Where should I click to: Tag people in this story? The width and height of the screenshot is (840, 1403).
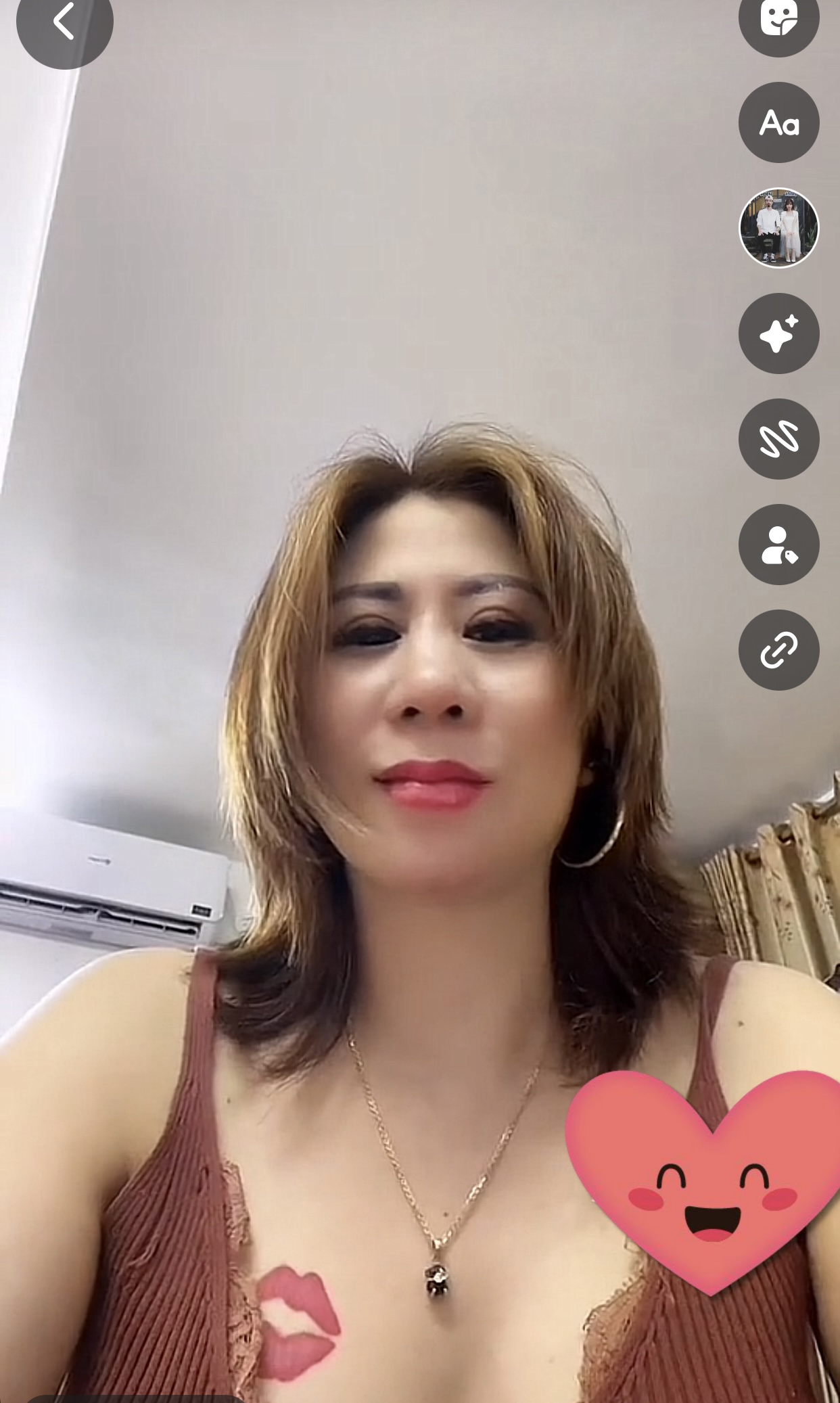click(x=778, y=545)
